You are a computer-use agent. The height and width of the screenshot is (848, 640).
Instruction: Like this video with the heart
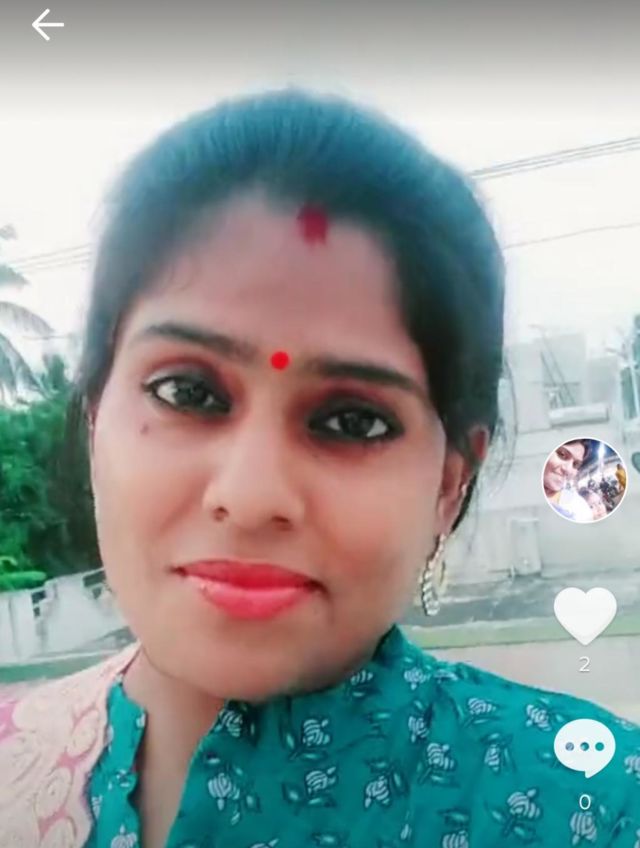[x=585, y=615]
